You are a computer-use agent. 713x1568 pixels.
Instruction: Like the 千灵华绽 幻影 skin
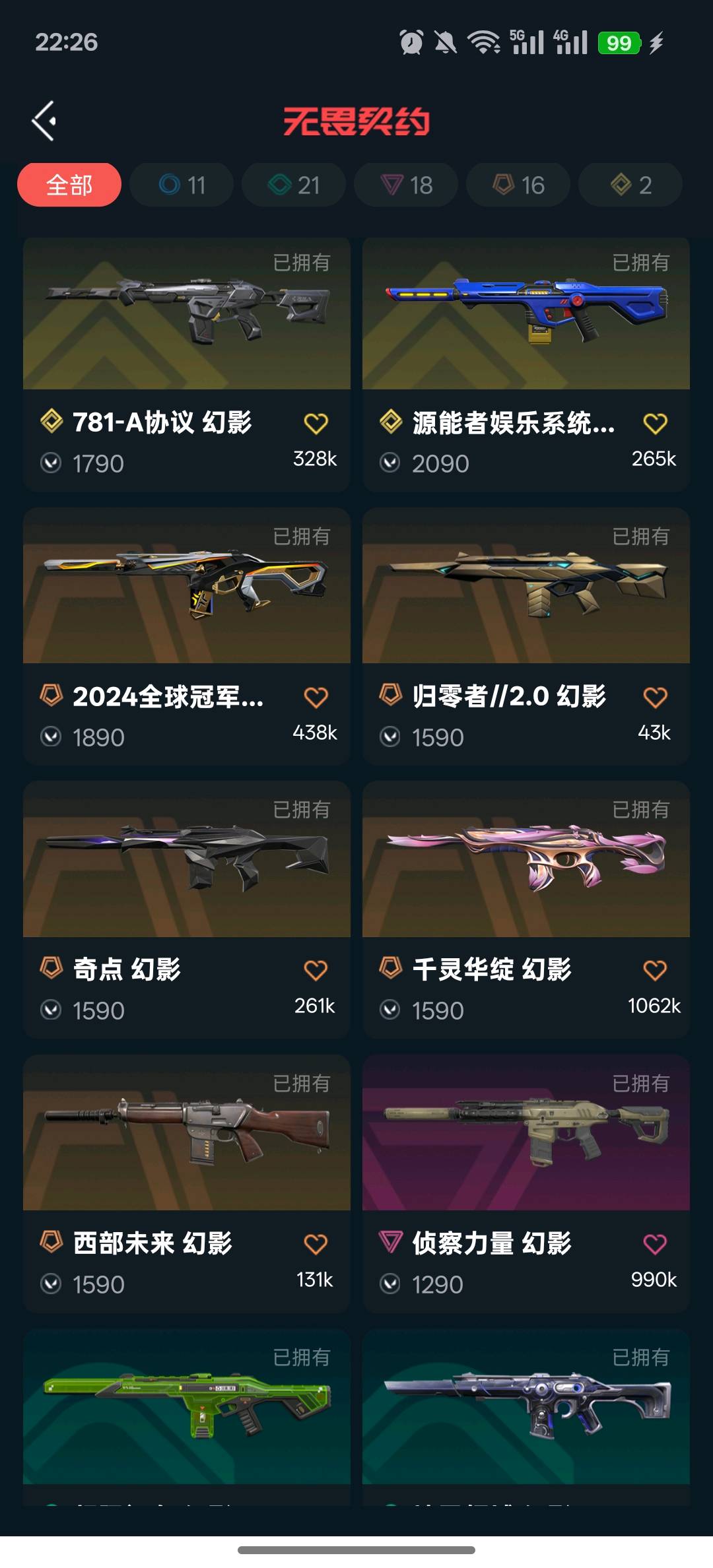click(655, 970)
